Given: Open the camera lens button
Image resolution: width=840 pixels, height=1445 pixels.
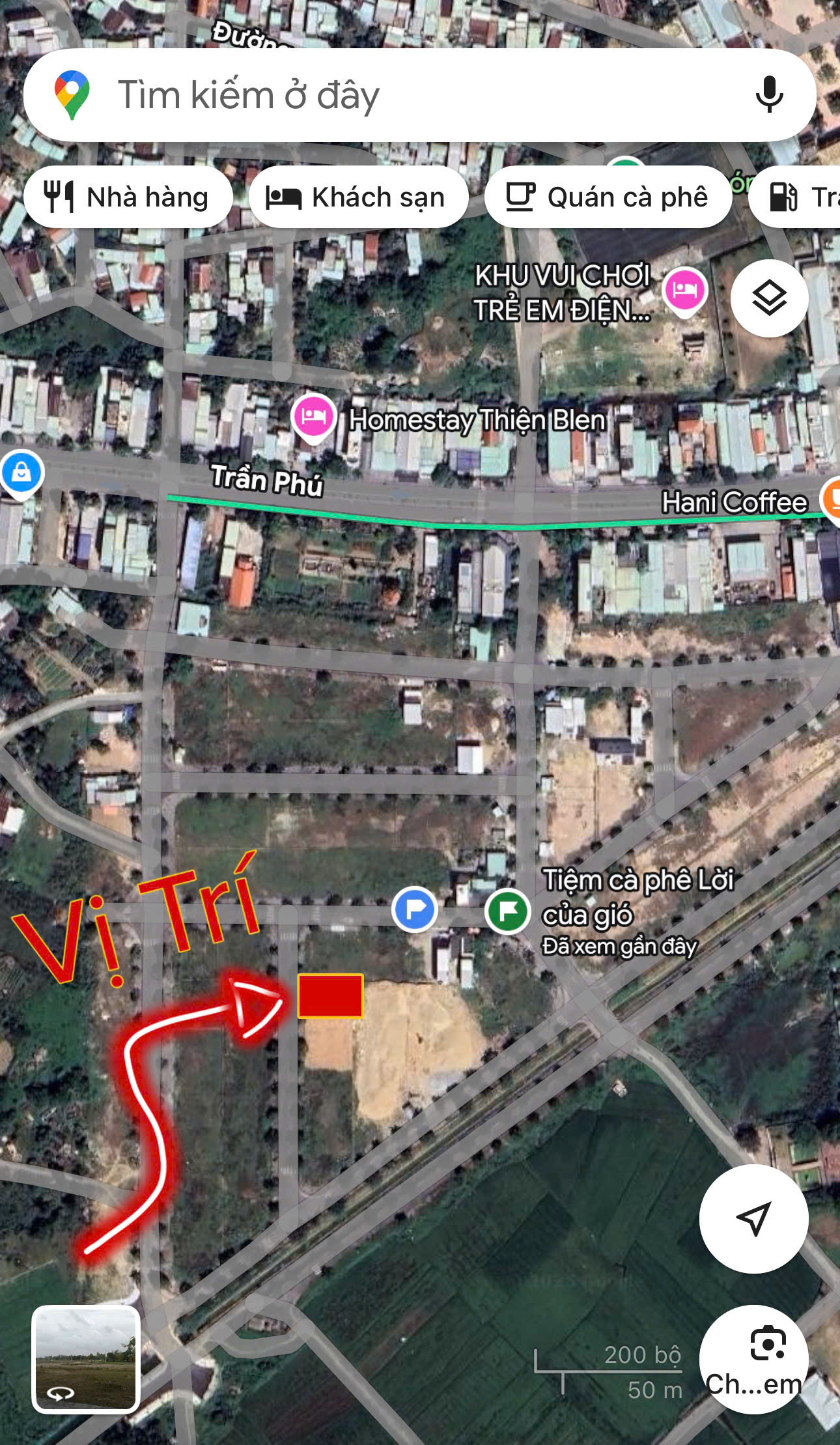Looking at the screenshot, I should [x=755, y=1360].
